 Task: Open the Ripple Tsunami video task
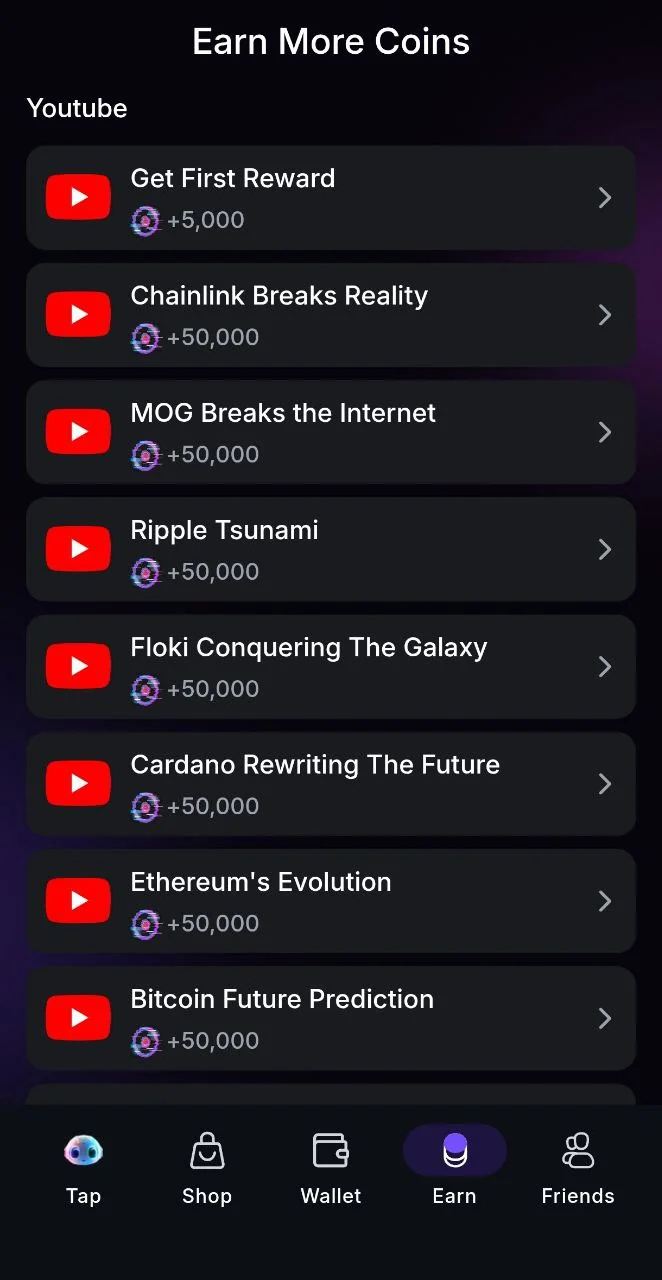click(x=331, y=549)
